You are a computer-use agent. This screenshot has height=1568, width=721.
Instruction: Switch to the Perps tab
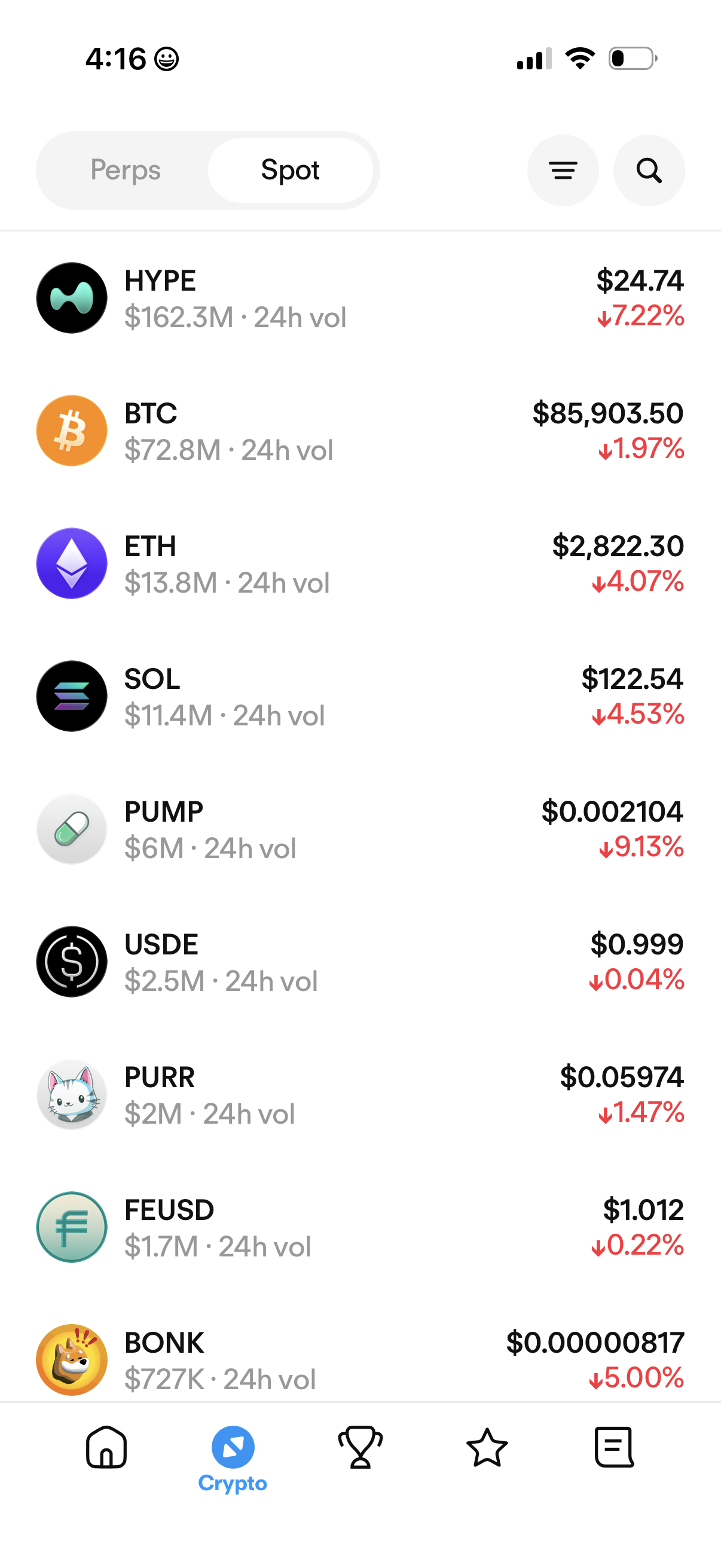126,170
